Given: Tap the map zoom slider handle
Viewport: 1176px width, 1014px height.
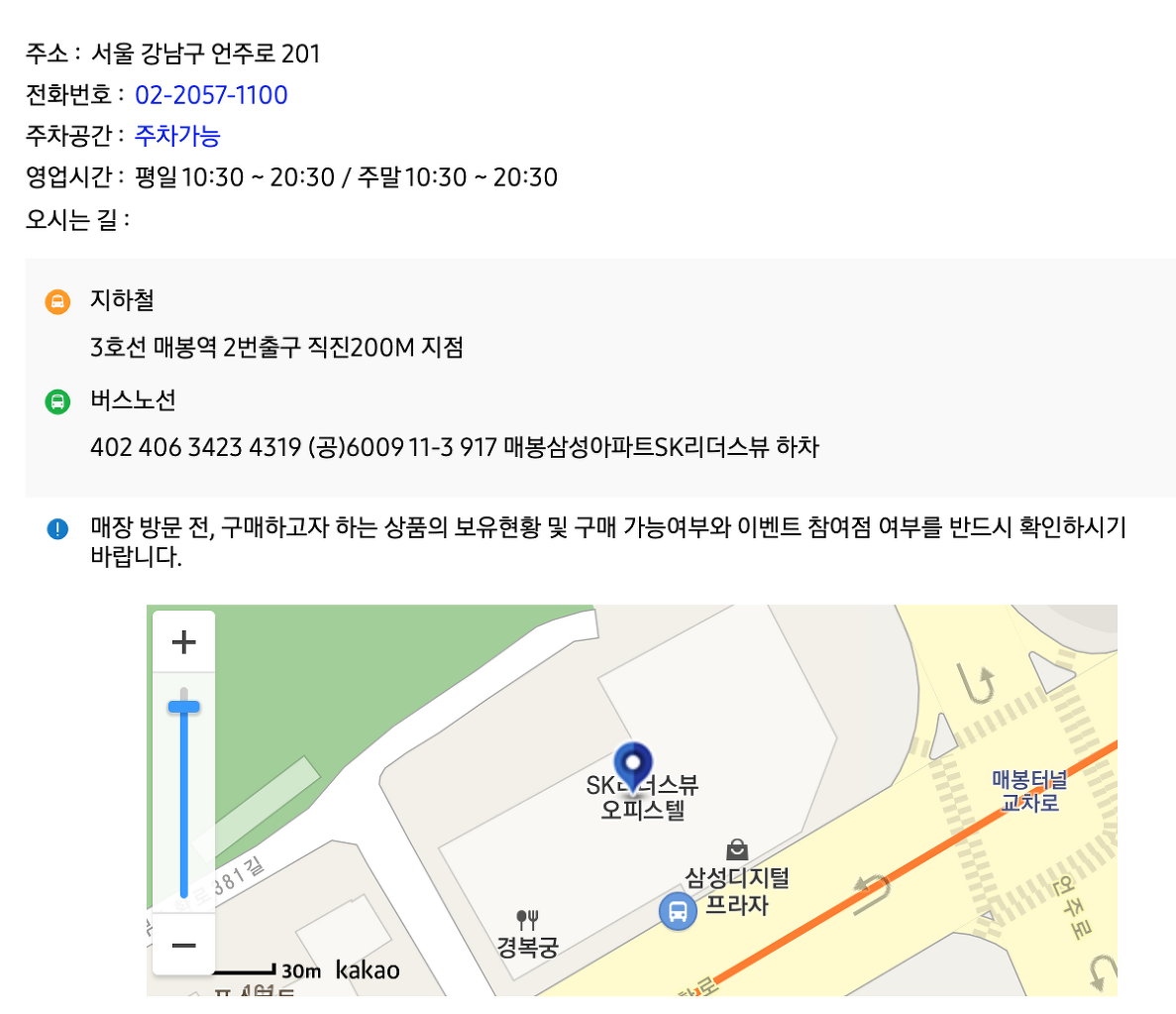Looking at the screenshot, I should point(184,707).
